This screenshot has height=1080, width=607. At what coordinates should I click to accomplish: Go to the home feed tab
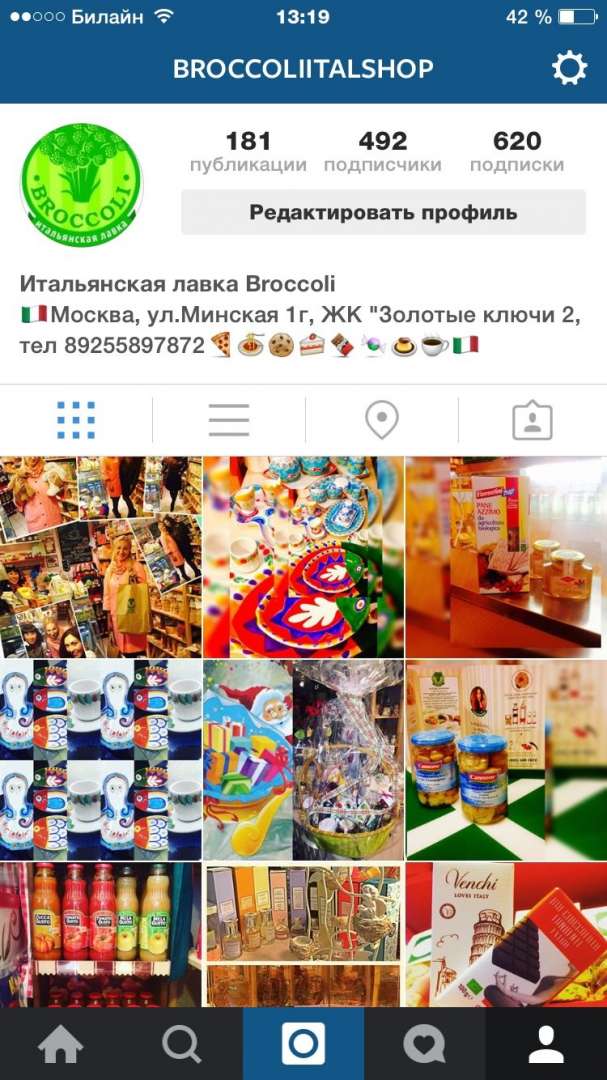click(60, 1045)
